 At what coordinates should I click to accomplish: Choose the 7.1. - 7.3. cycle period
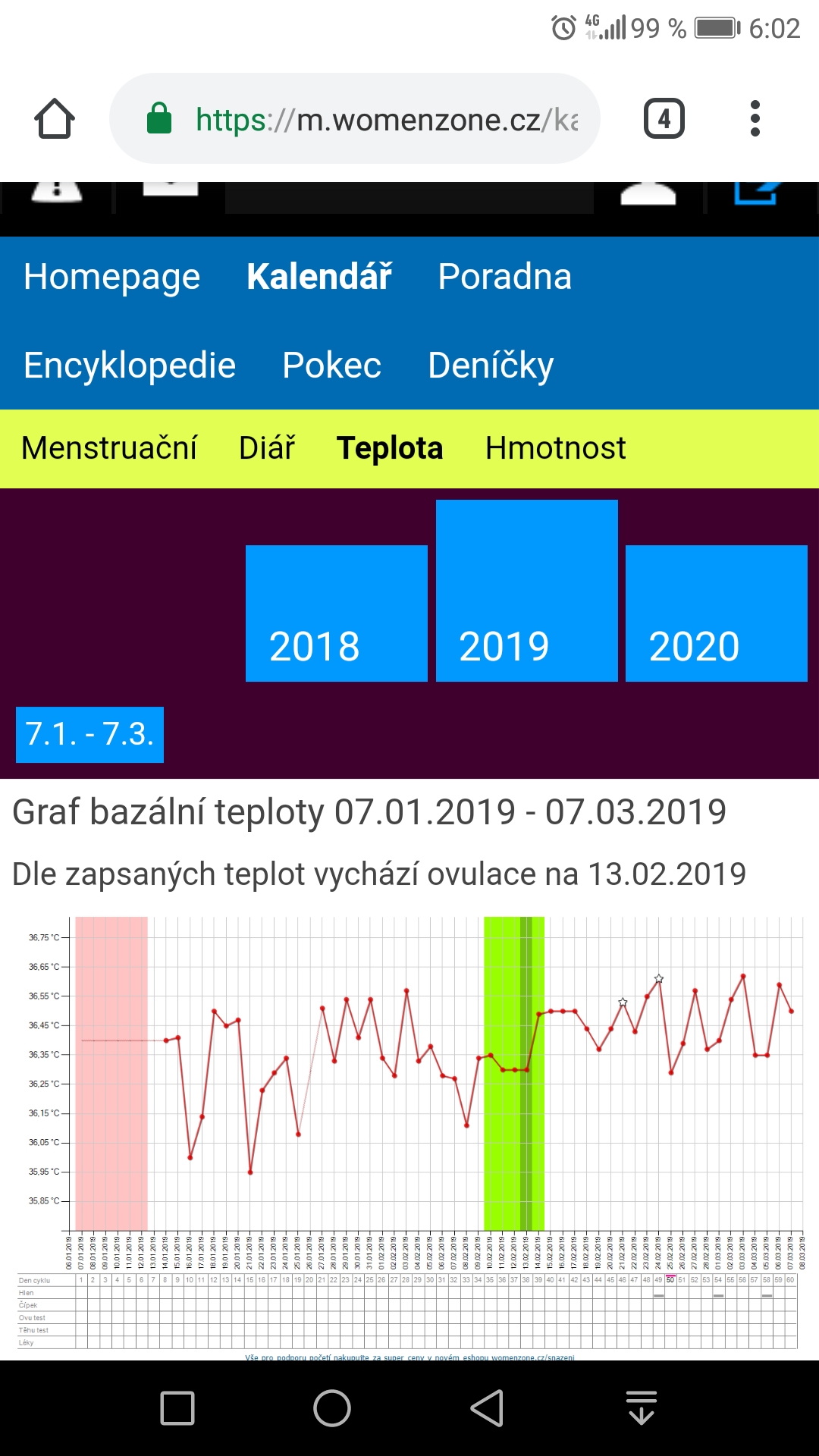click(x=89, y=734)
